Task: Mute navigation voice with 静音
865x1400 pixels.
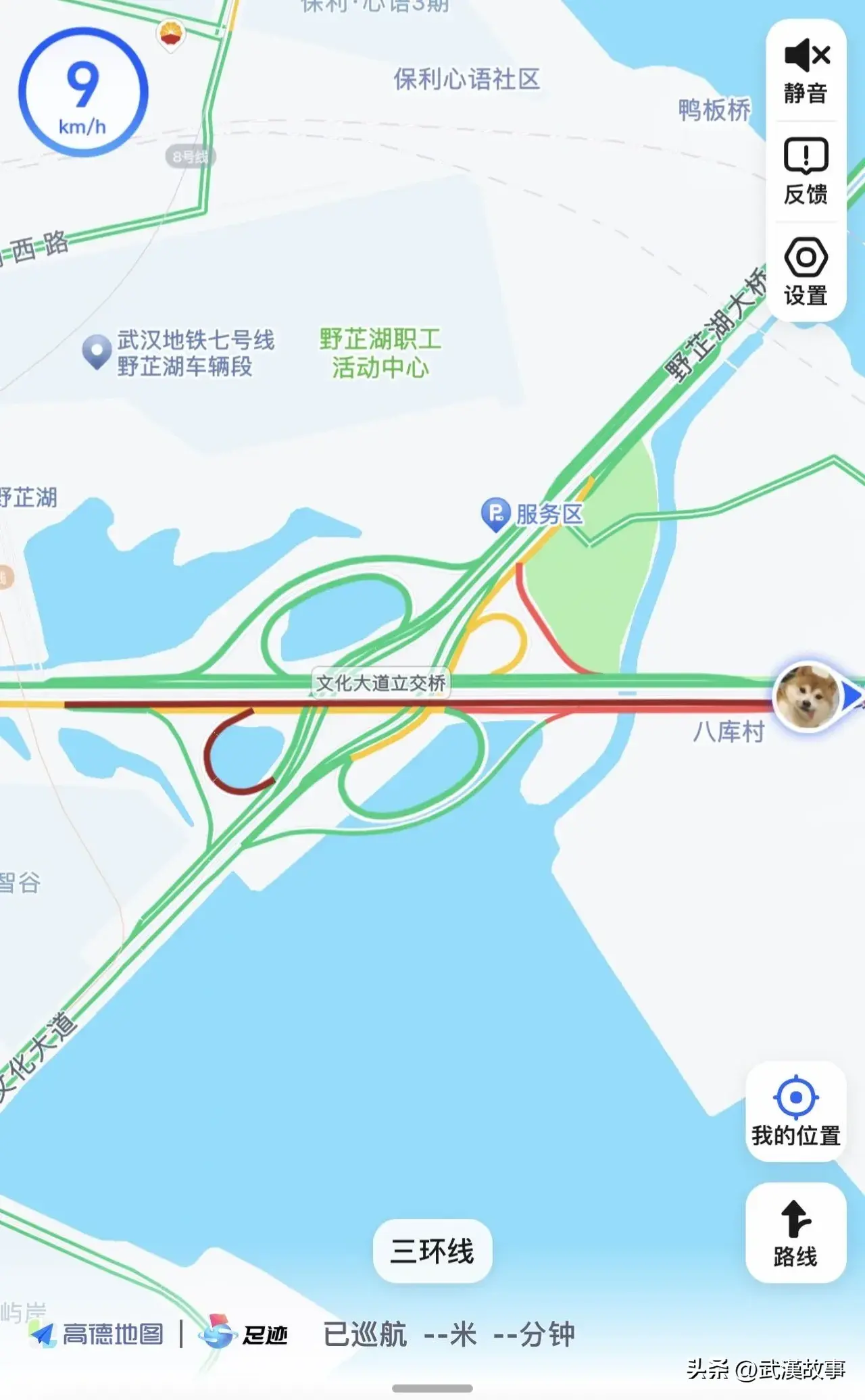Action: [806, 72]
